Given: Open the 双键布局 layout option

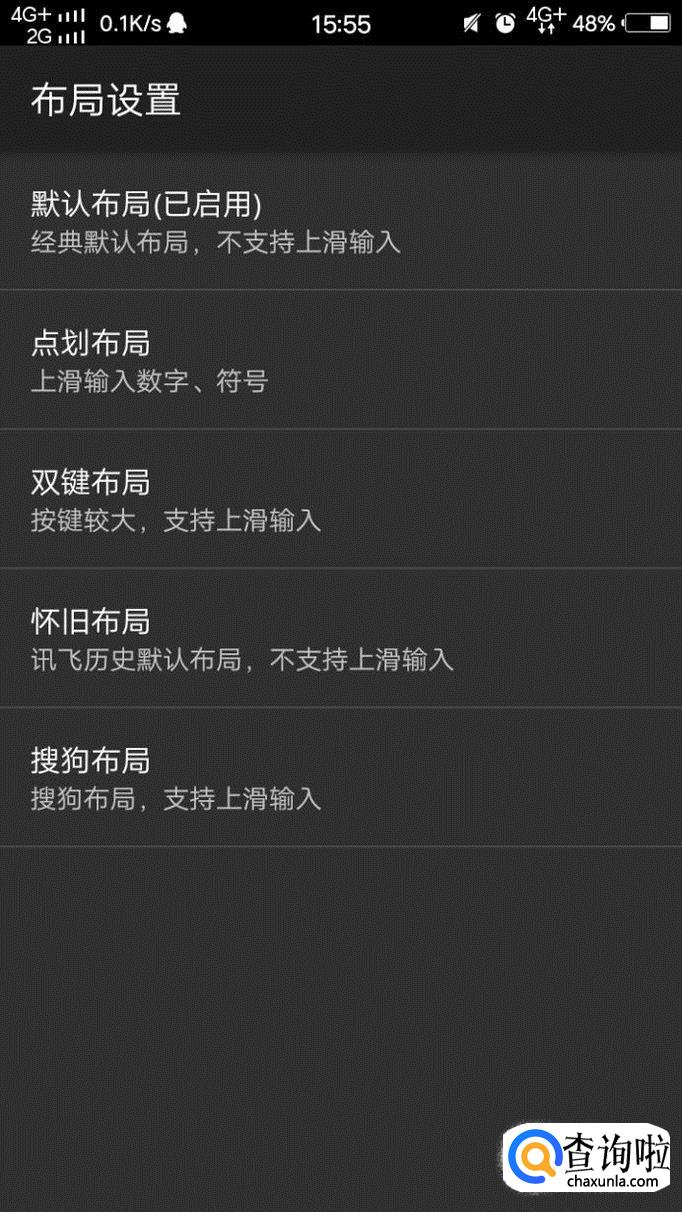Looking at the screenshot, I should coord(340,499).
